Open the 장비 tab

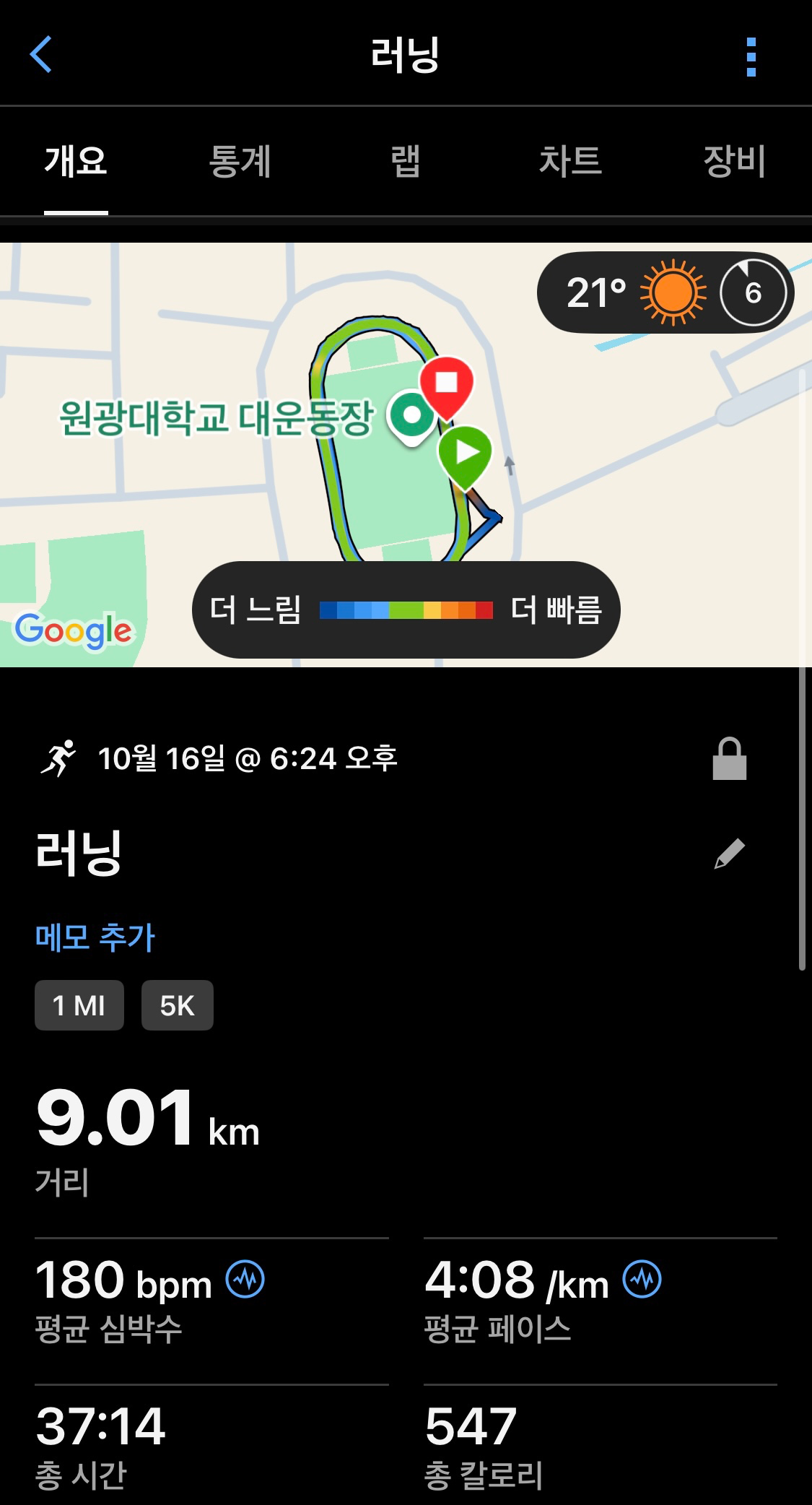[735, 162]
